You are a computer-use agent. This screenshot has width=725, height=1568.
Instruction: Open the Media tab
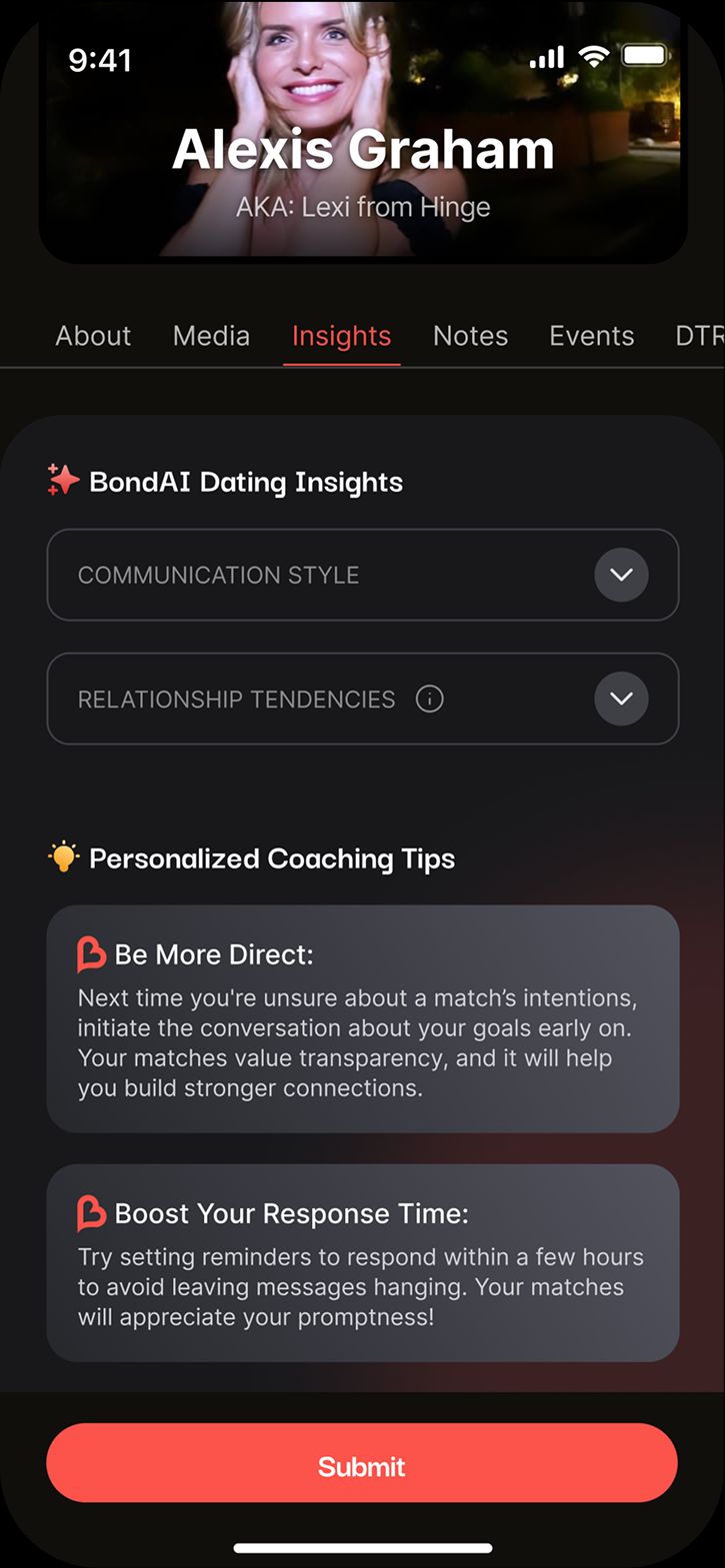click(211, 336)
